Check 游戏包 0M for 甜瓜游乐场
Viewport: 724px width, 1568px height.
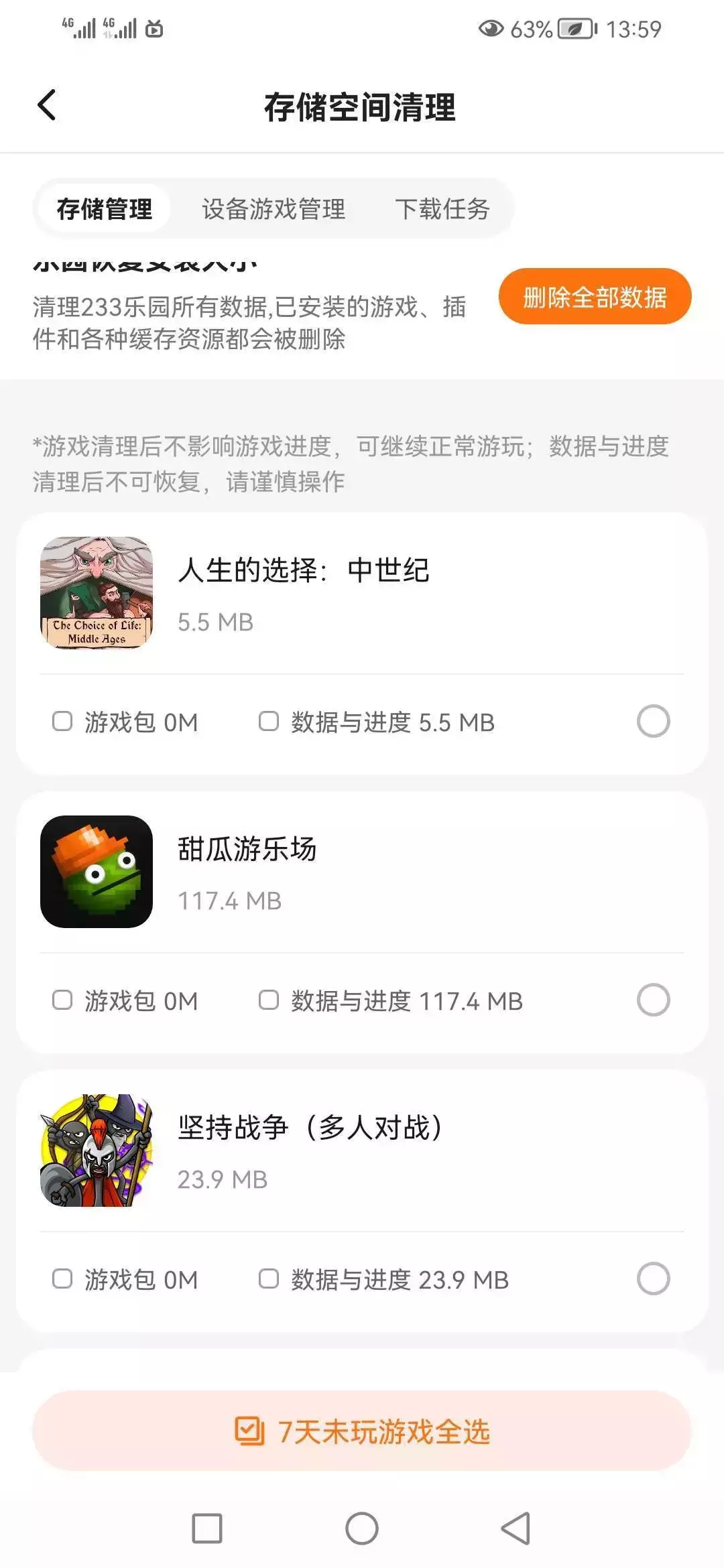coord(62,1000)
